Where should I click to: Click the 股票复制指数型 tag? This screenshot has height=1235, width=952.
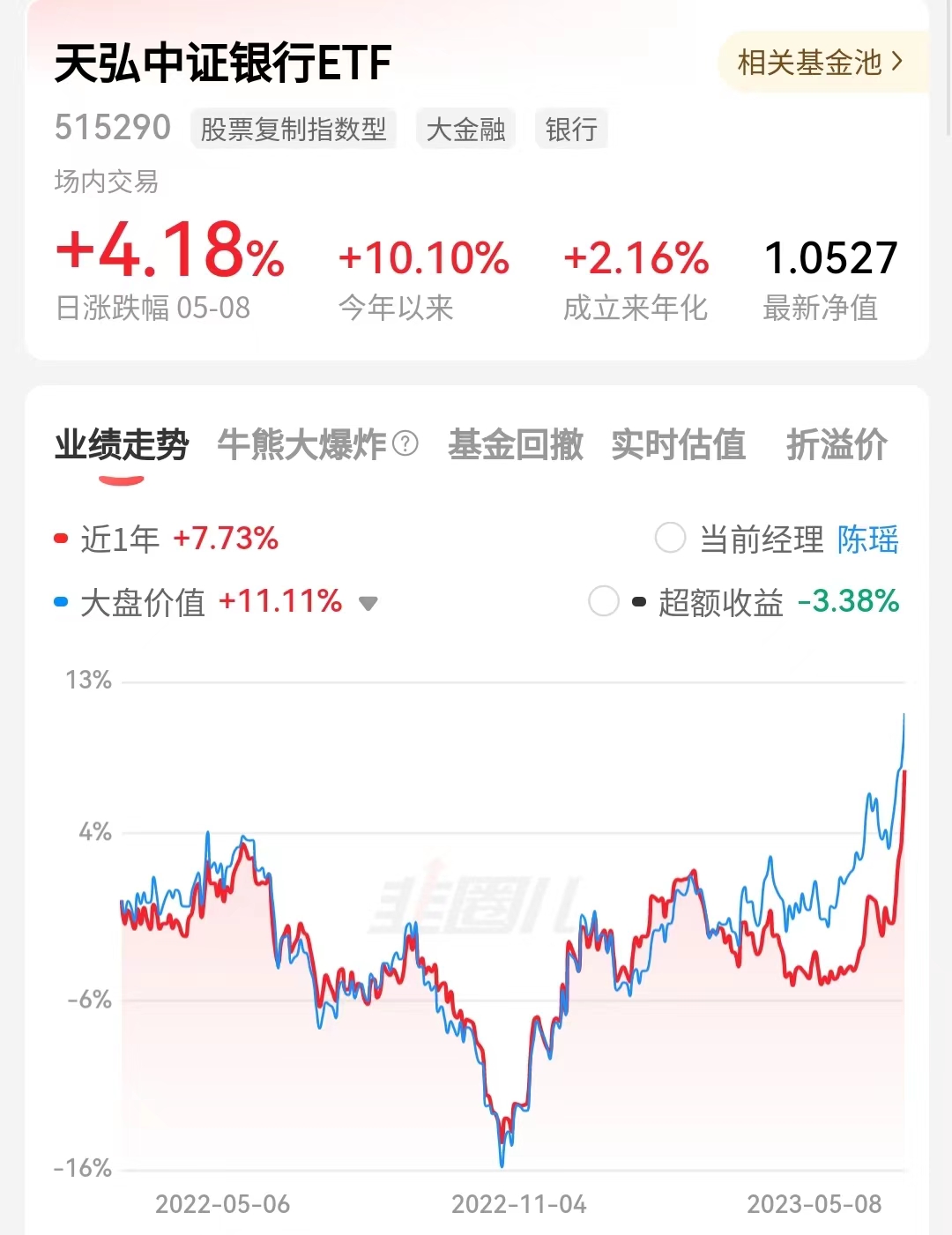click(x=293, y=129)
